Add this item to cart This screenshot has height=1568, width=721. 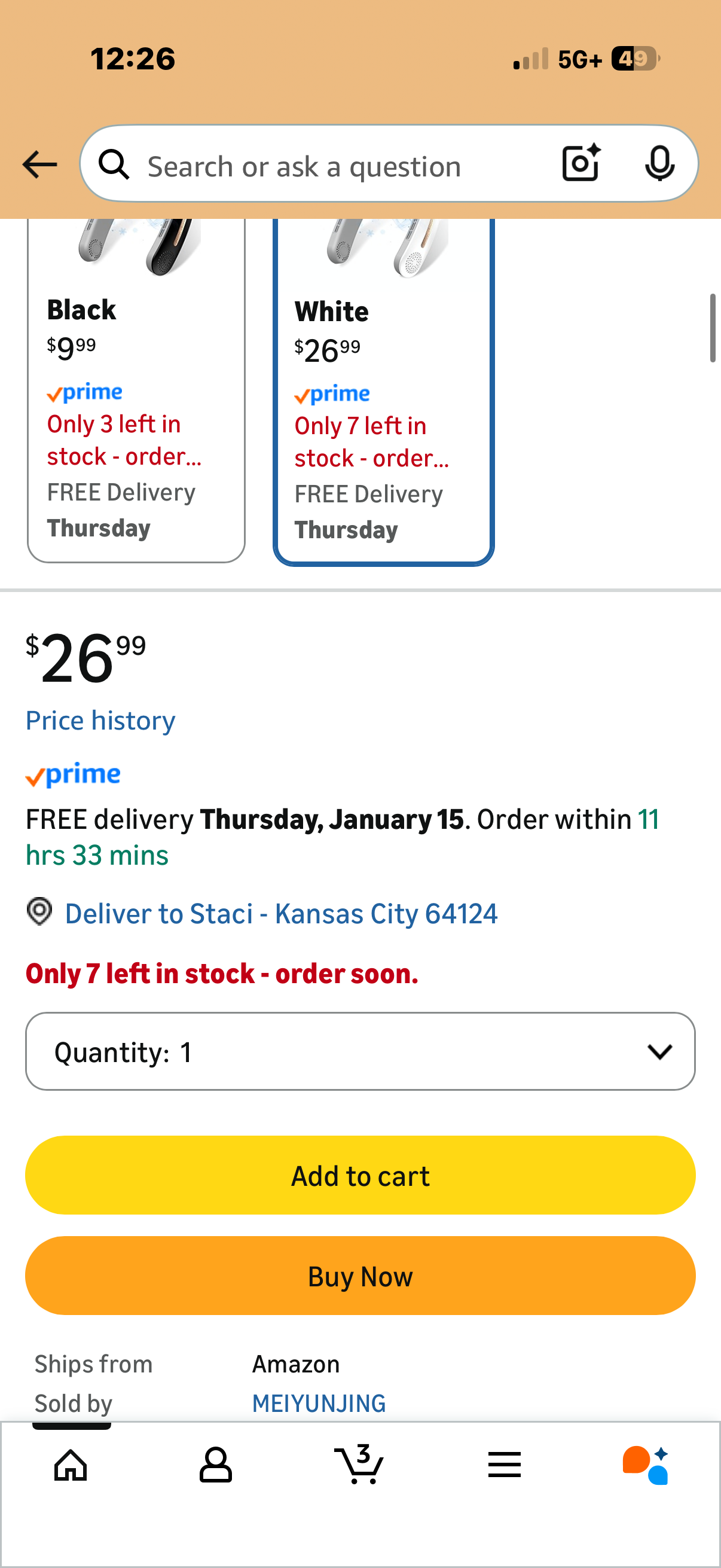pyautogui.click(x=360, y=1175)
